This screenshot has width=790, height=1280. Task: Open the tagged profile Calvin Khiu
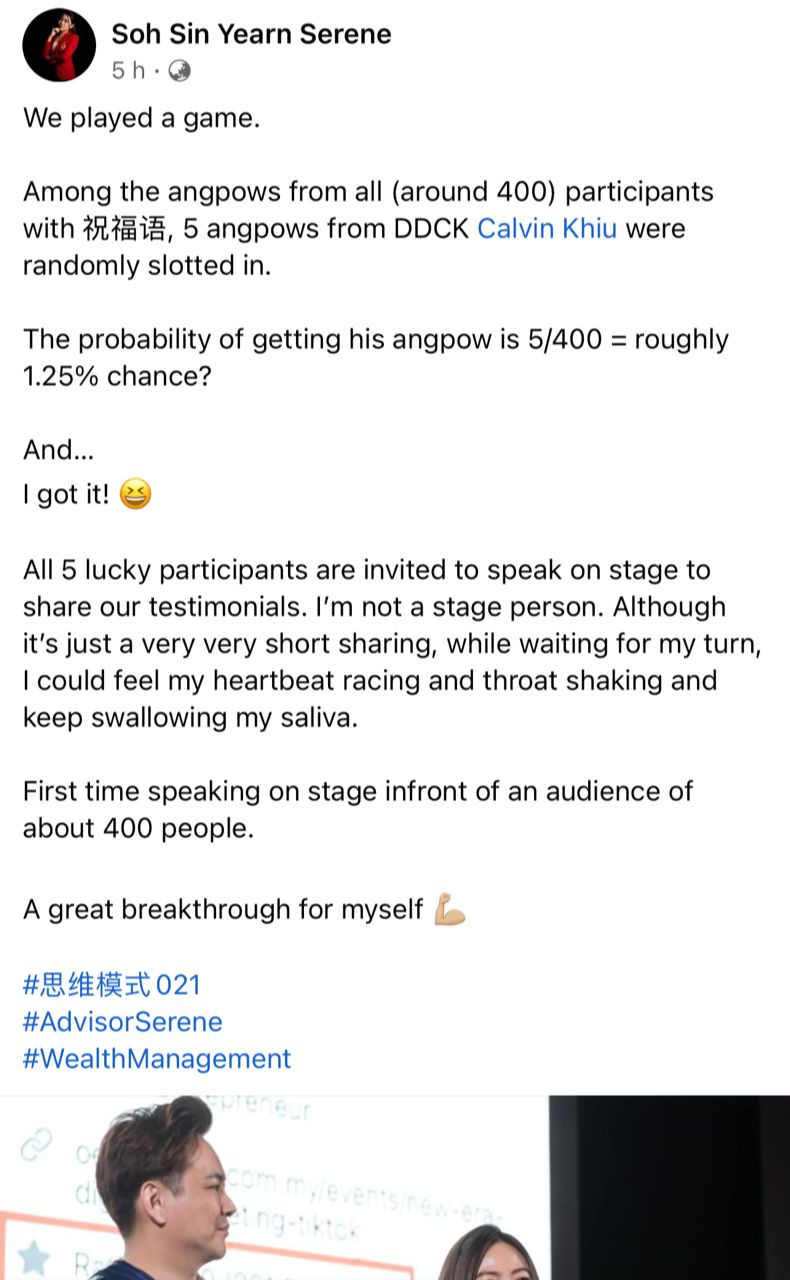[547, 228]
